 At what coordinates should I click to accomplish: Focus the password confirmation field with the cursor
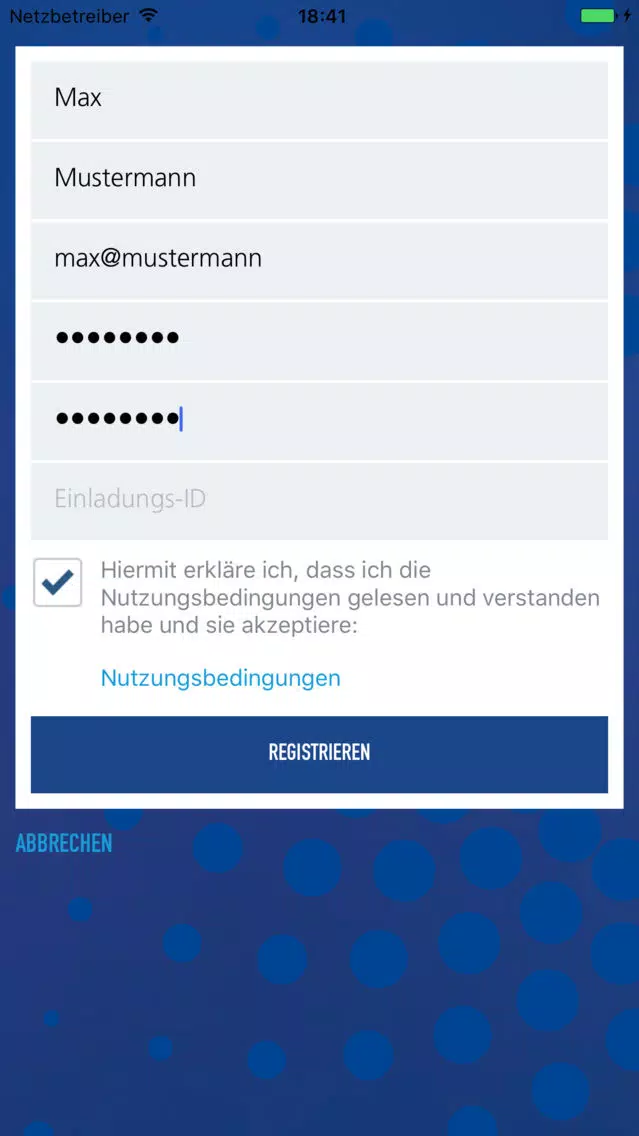[319, 421]
